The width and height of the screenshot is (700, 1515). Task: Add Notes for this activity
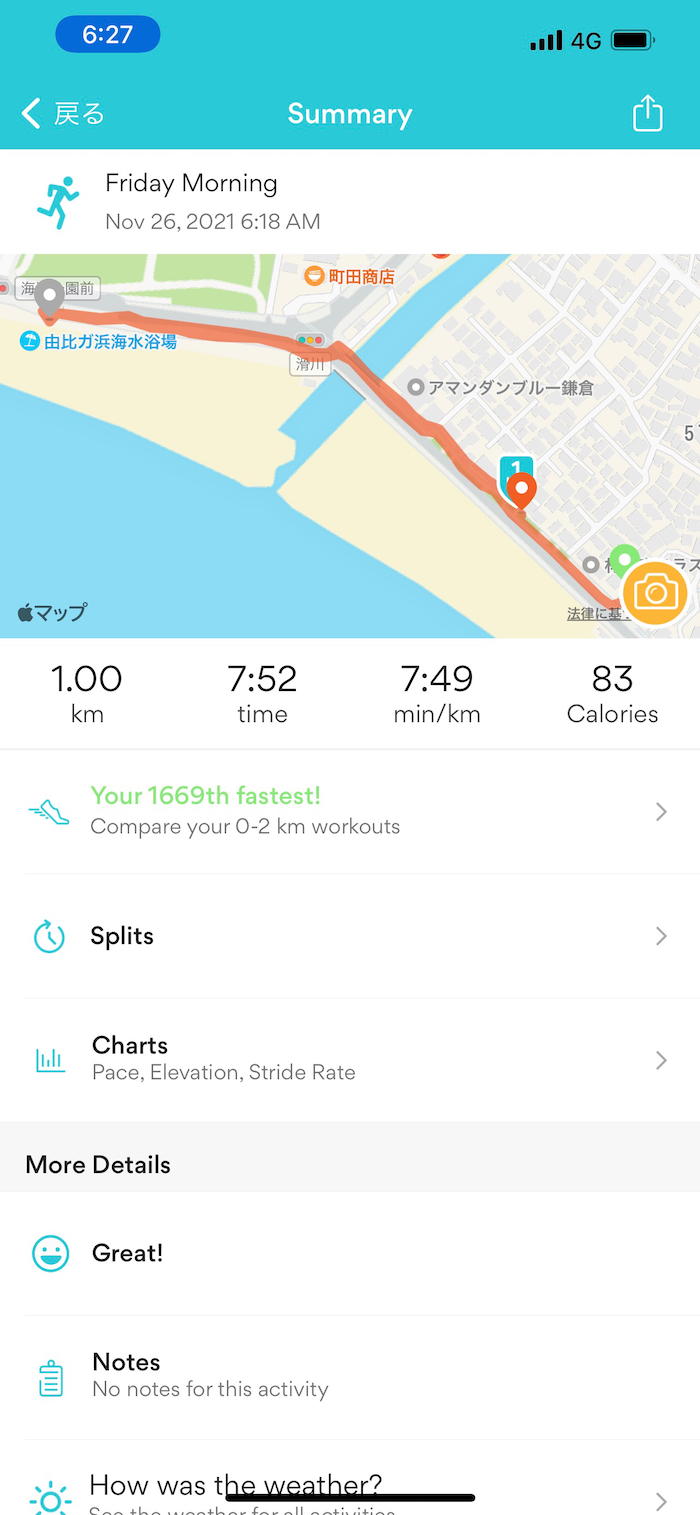point(348,1376)
